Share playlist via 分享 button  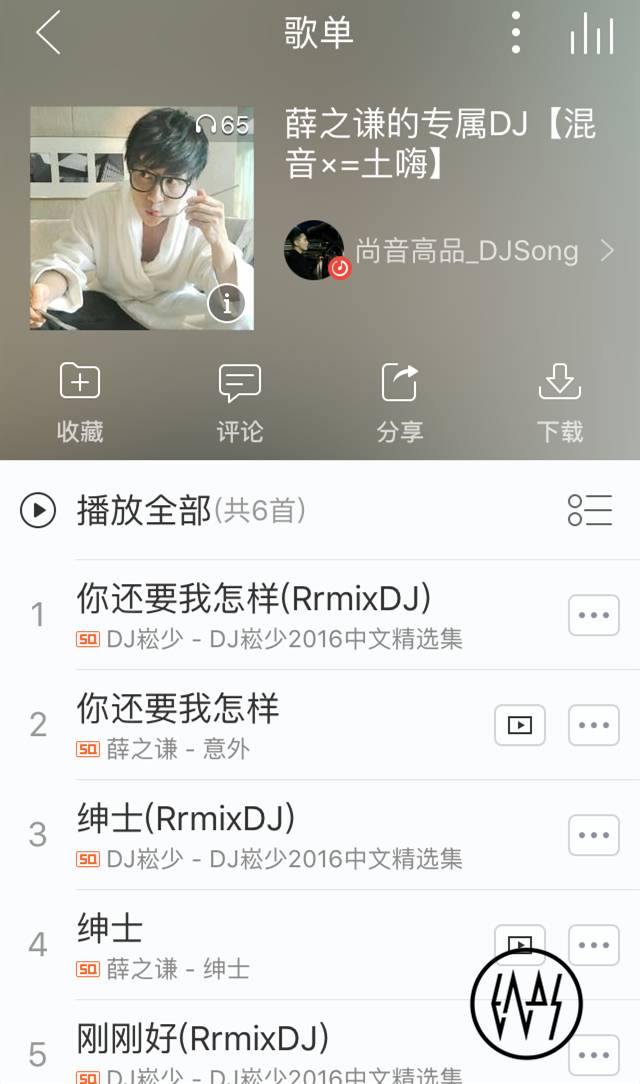click(400, 402)
